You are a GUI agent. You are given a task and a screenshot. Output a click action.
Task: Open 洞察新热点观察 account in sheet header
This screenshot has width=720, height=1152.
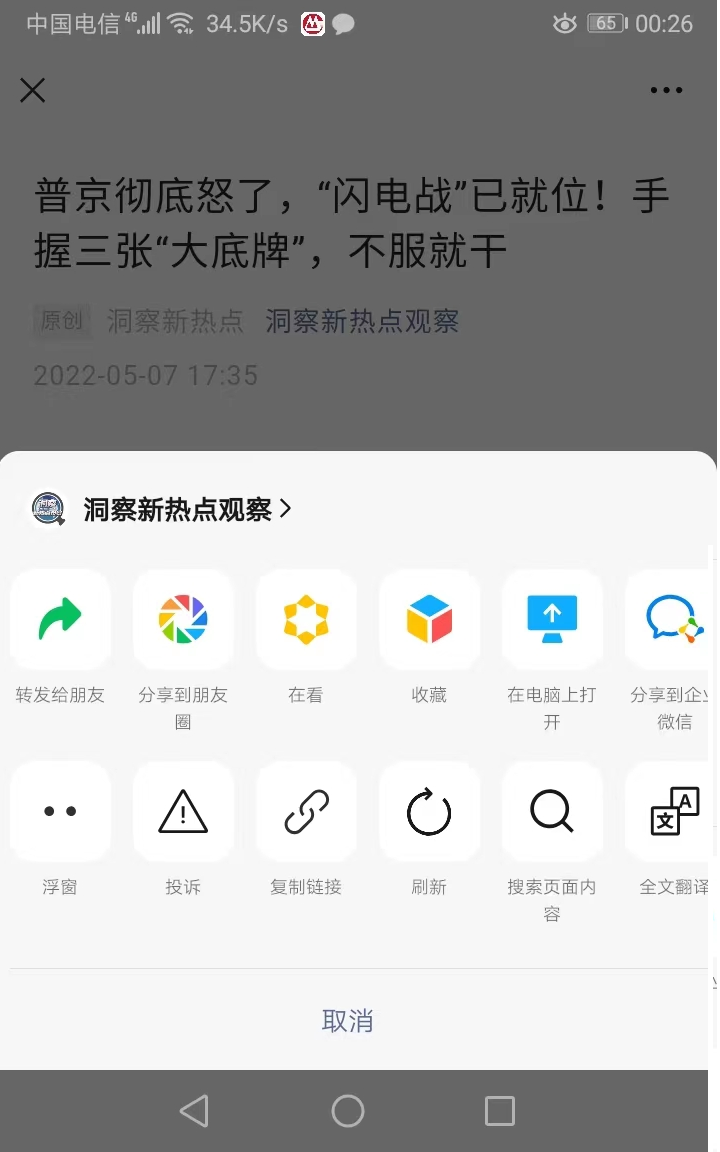pyautogui.click(x=162, y=509)
